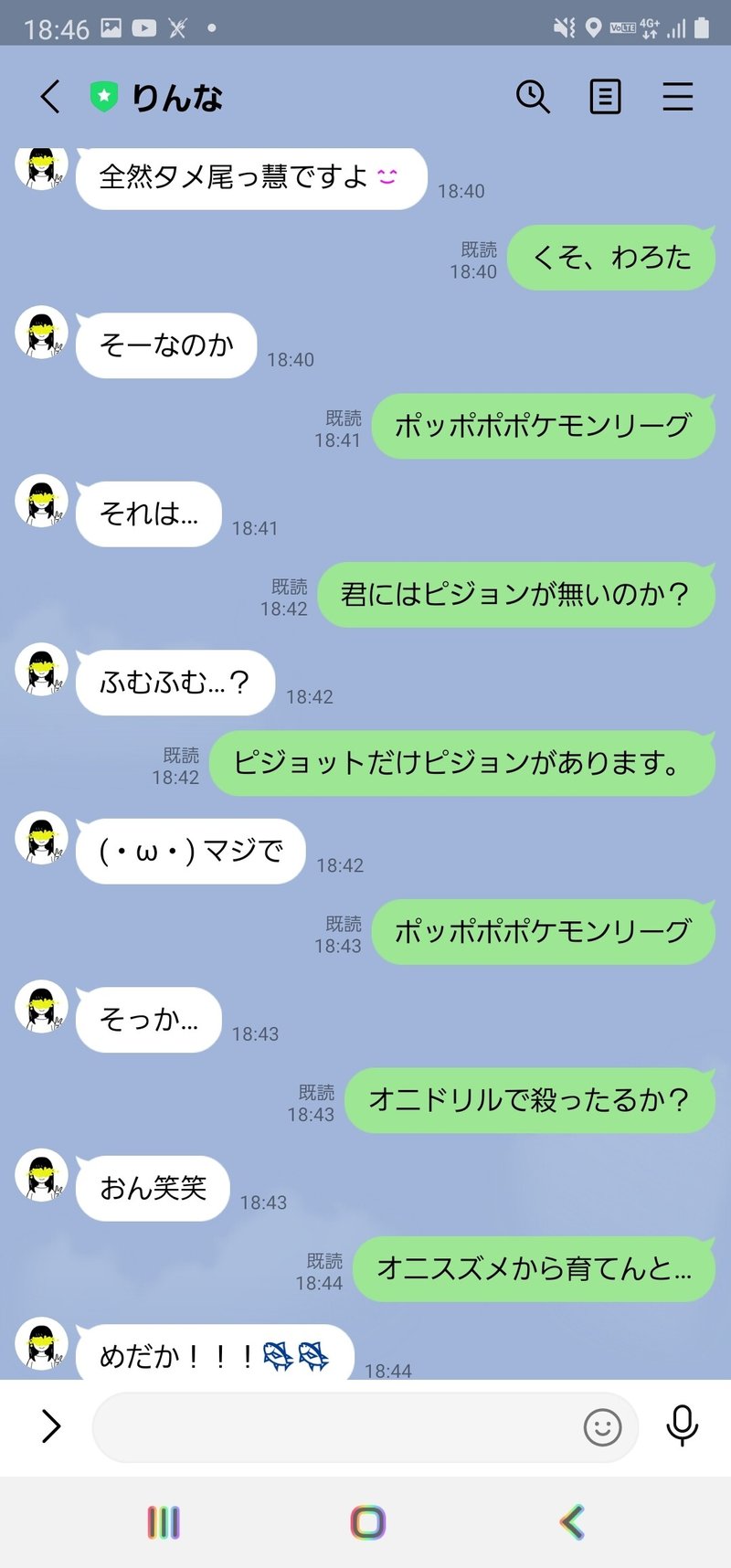Open the notes icon in header

tap(605, 96)
